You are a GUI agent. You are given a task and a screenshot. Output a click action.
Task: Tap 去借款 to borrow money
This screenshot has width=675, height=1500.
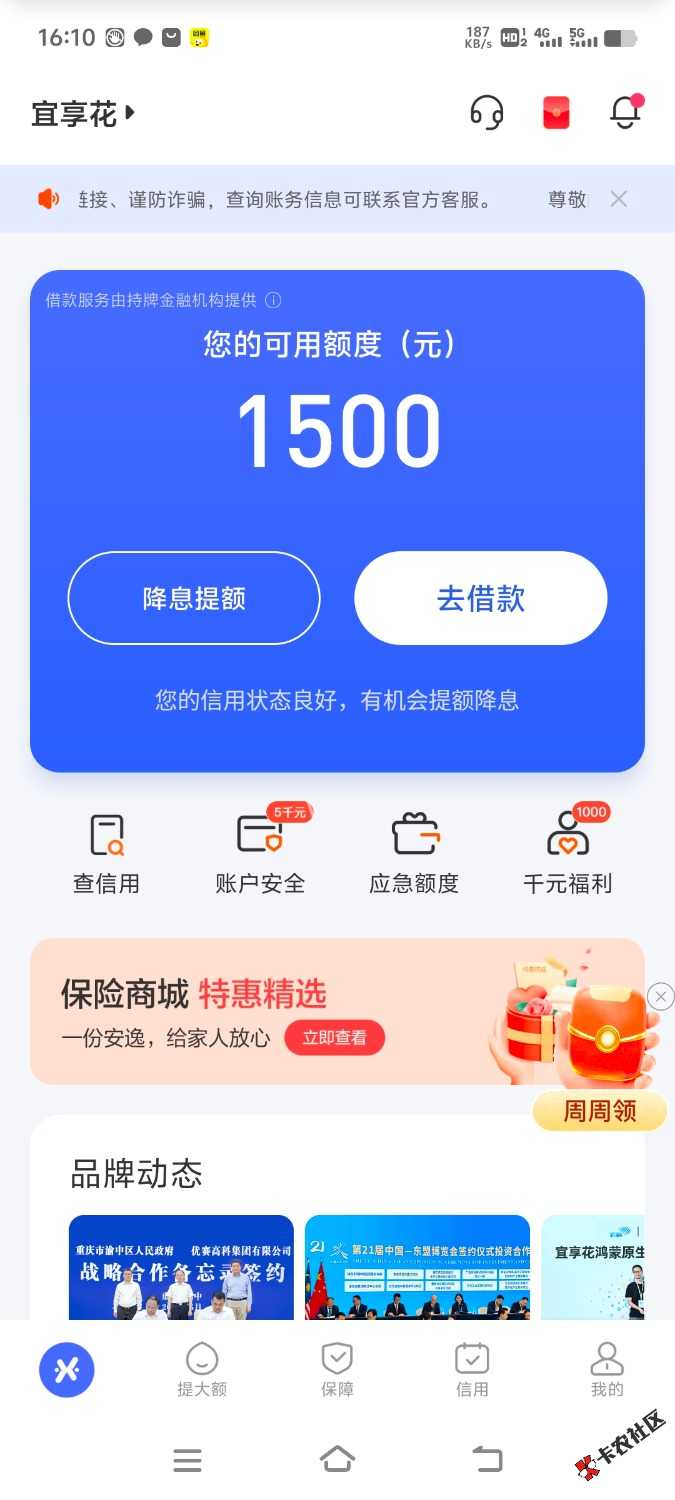[481, 598]
